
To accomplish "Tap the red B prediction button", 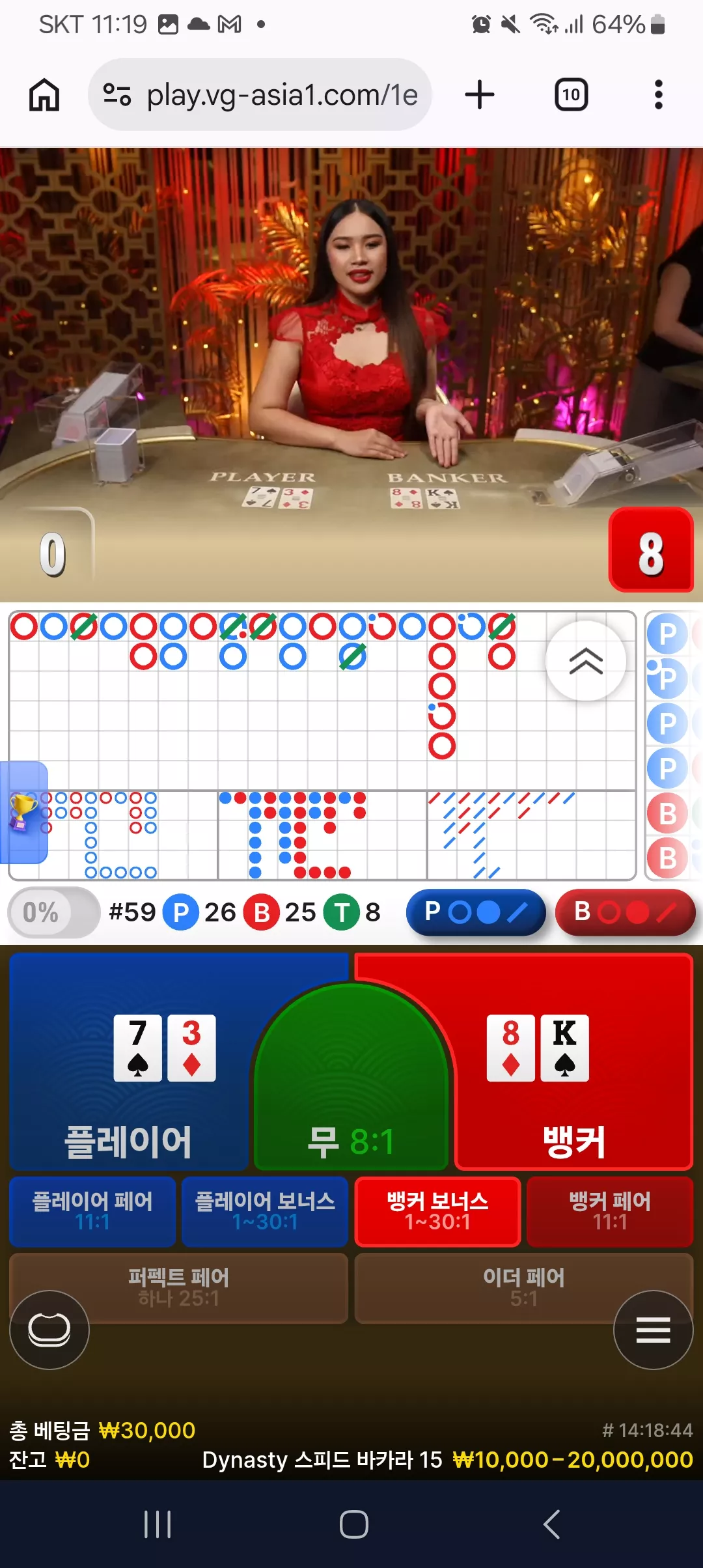I will click(x=626, y=912).
